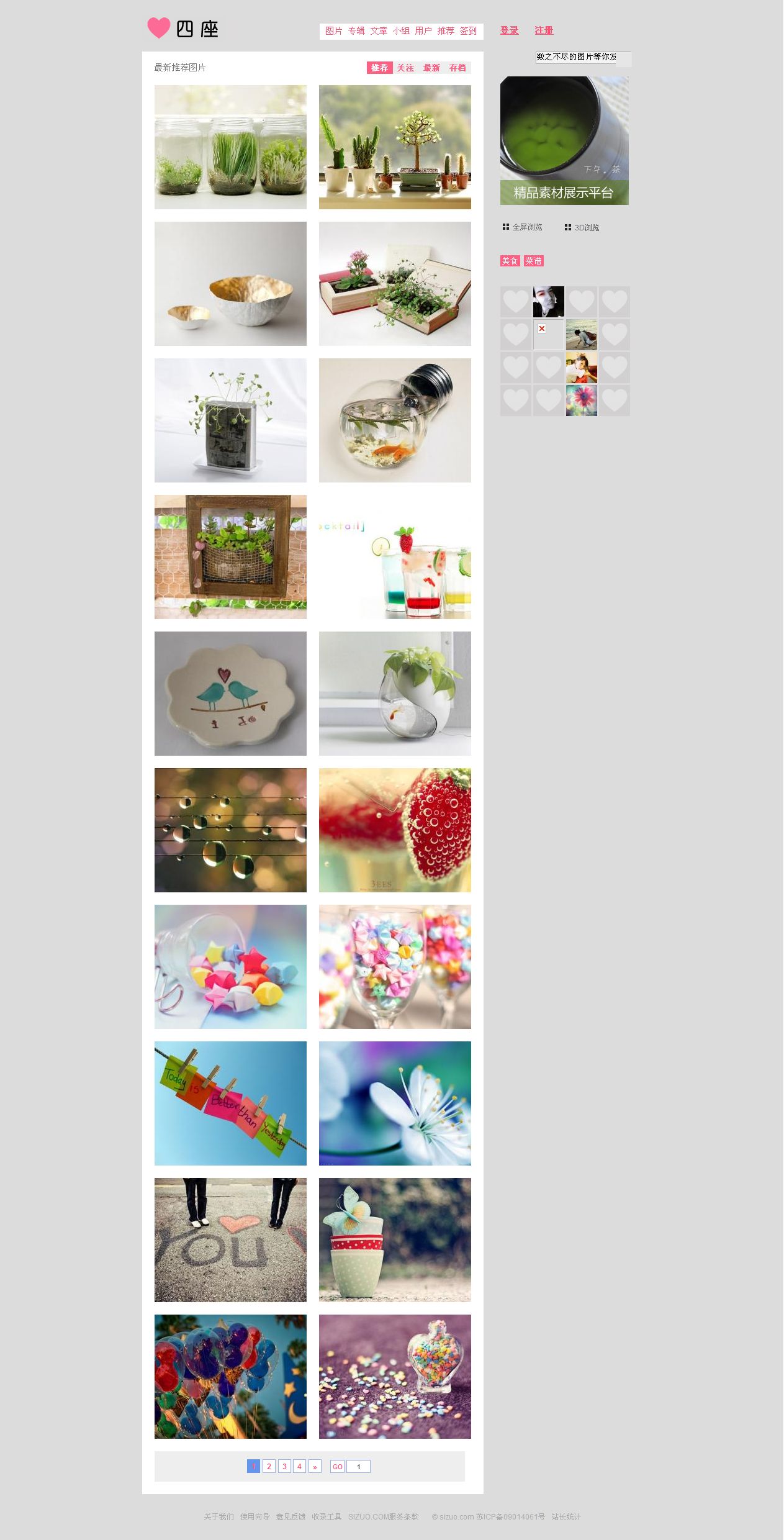Image resolution: width=784 pixels, height=1540 pixels.
Task: Open the green tea cup banner
Action: (x=564, y=141)
